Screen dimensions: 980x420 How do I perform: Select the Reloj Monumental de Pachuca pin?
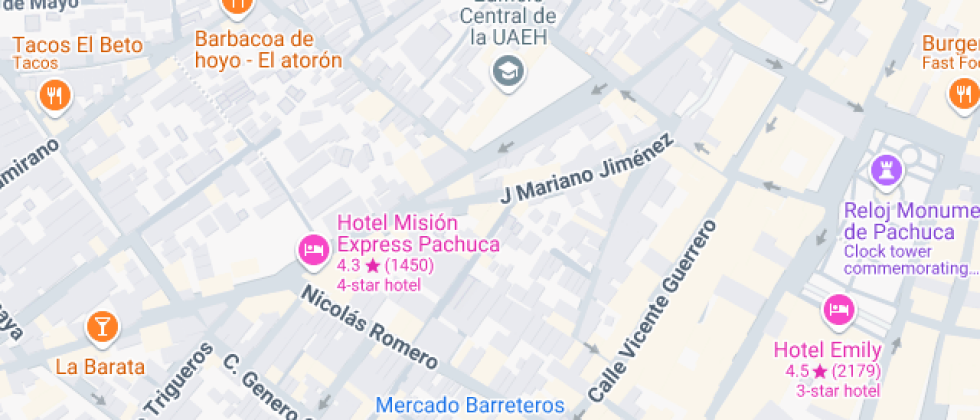[885, 169]
